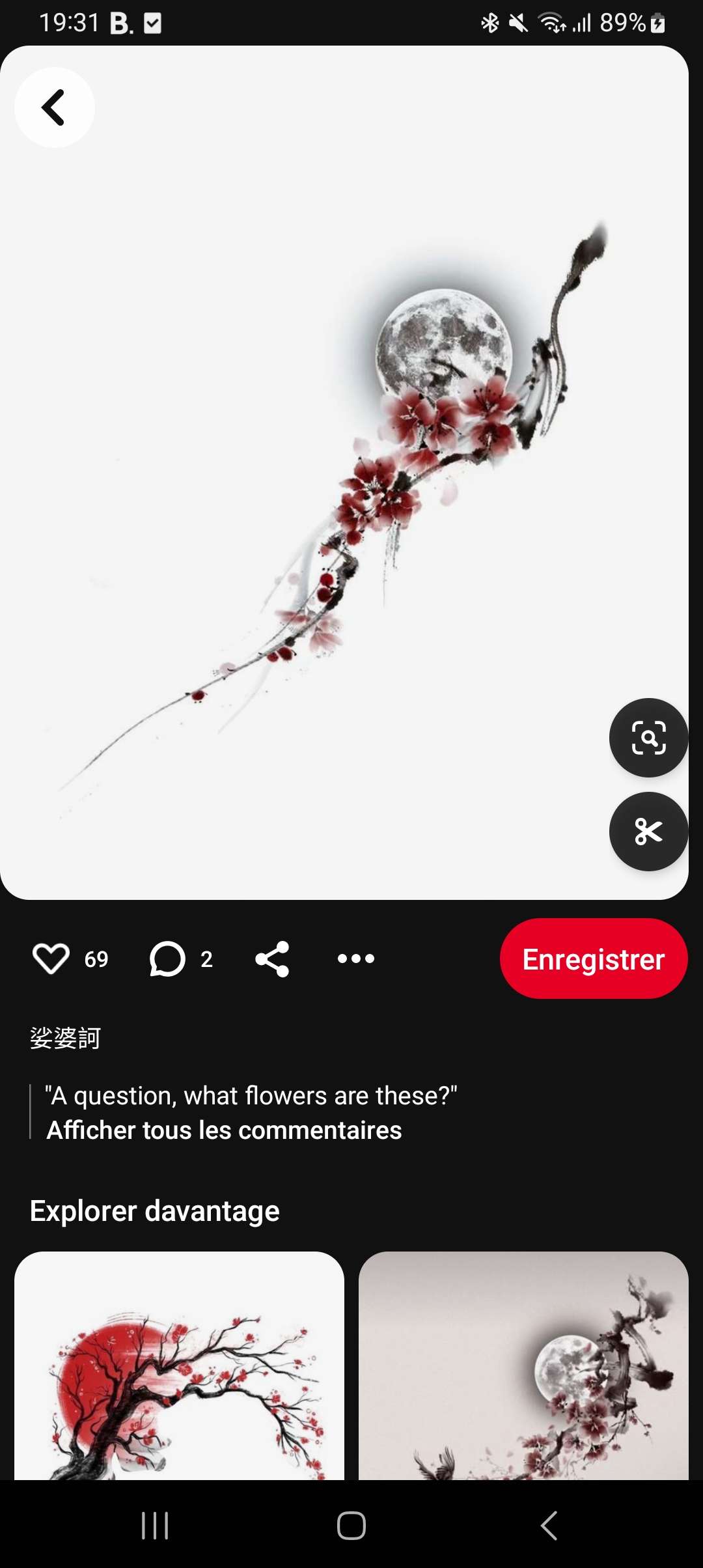Like this pin with the heart icon
Viewport: 703px width, 1568px height.
[51, 959]
